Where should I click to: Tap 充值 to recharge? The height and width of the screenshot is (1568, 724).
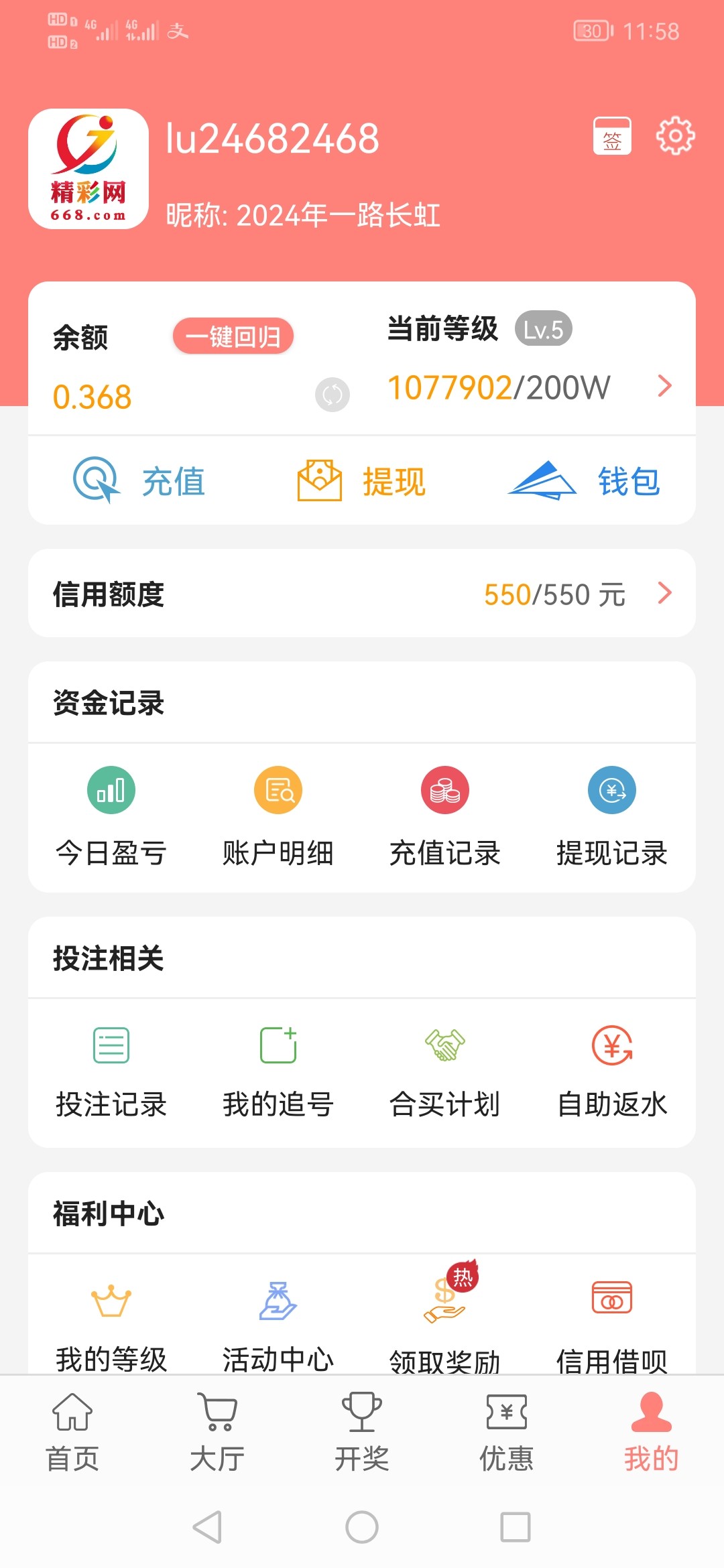point(139,480)
